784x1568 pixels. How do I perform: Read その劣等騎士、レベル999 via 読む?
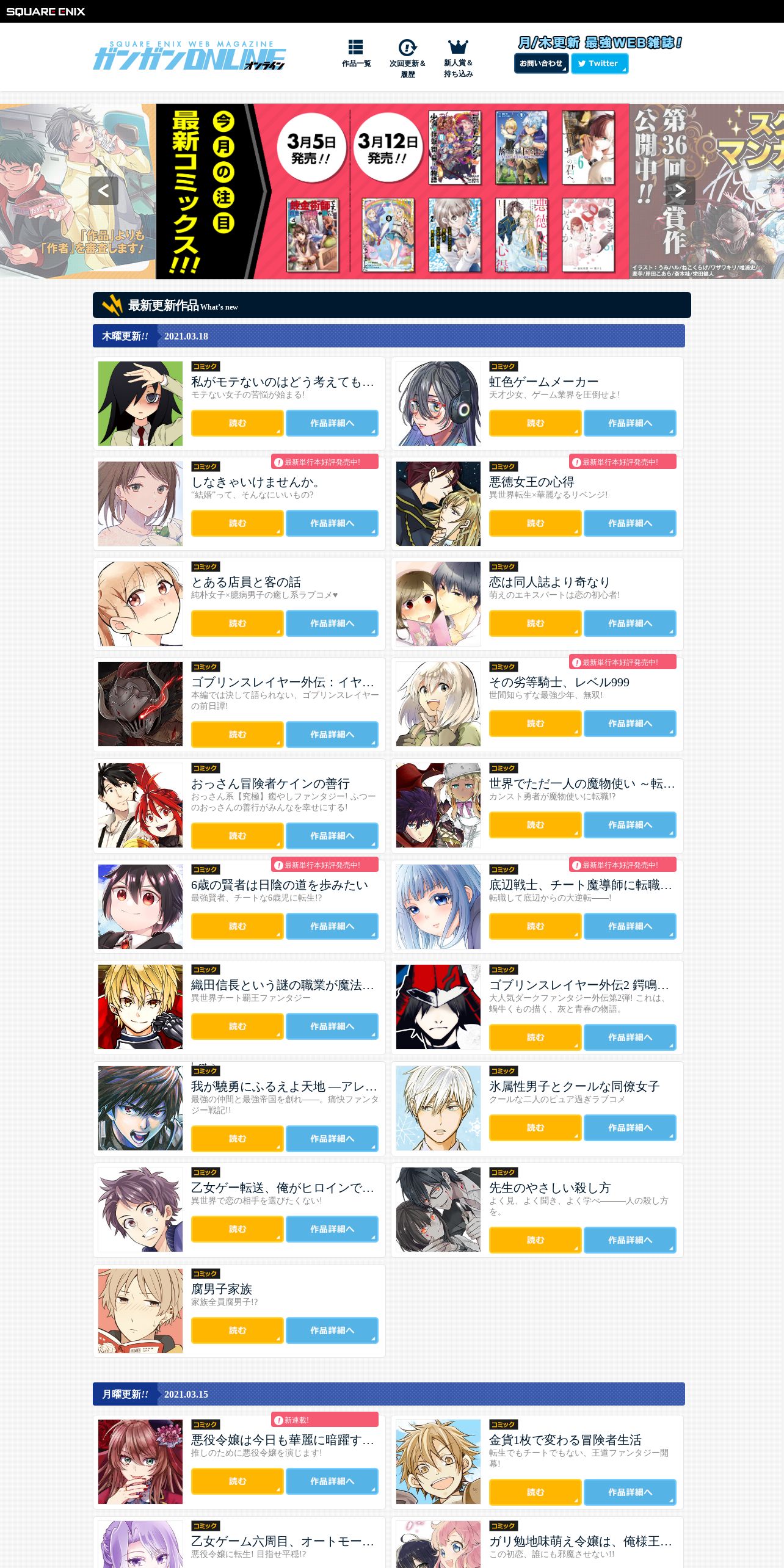coord(535,724)
